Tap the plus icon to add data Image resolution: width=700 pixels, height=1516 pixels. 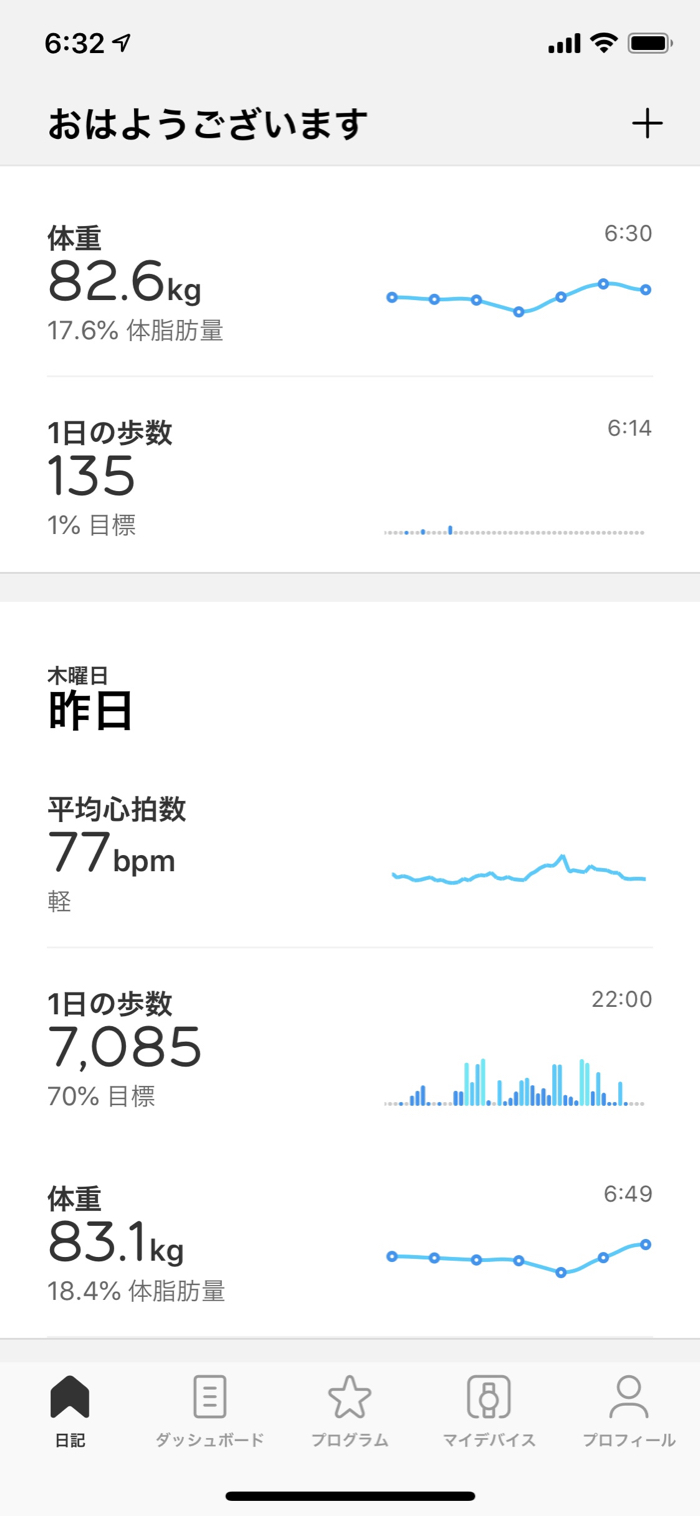point(647,124)
